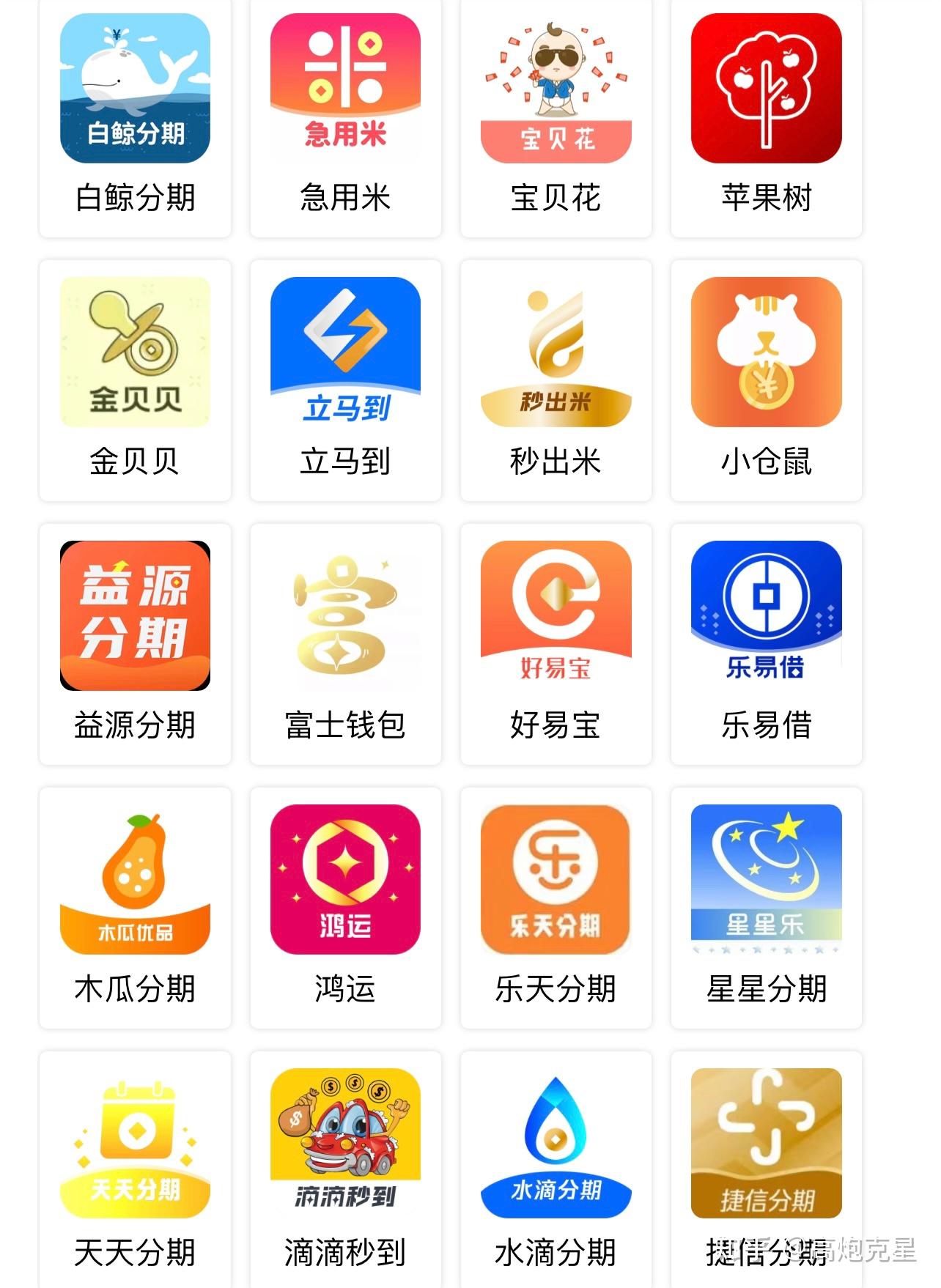
Task: Select 益源分期 in the grid
Action: click(x=135, y=616)
